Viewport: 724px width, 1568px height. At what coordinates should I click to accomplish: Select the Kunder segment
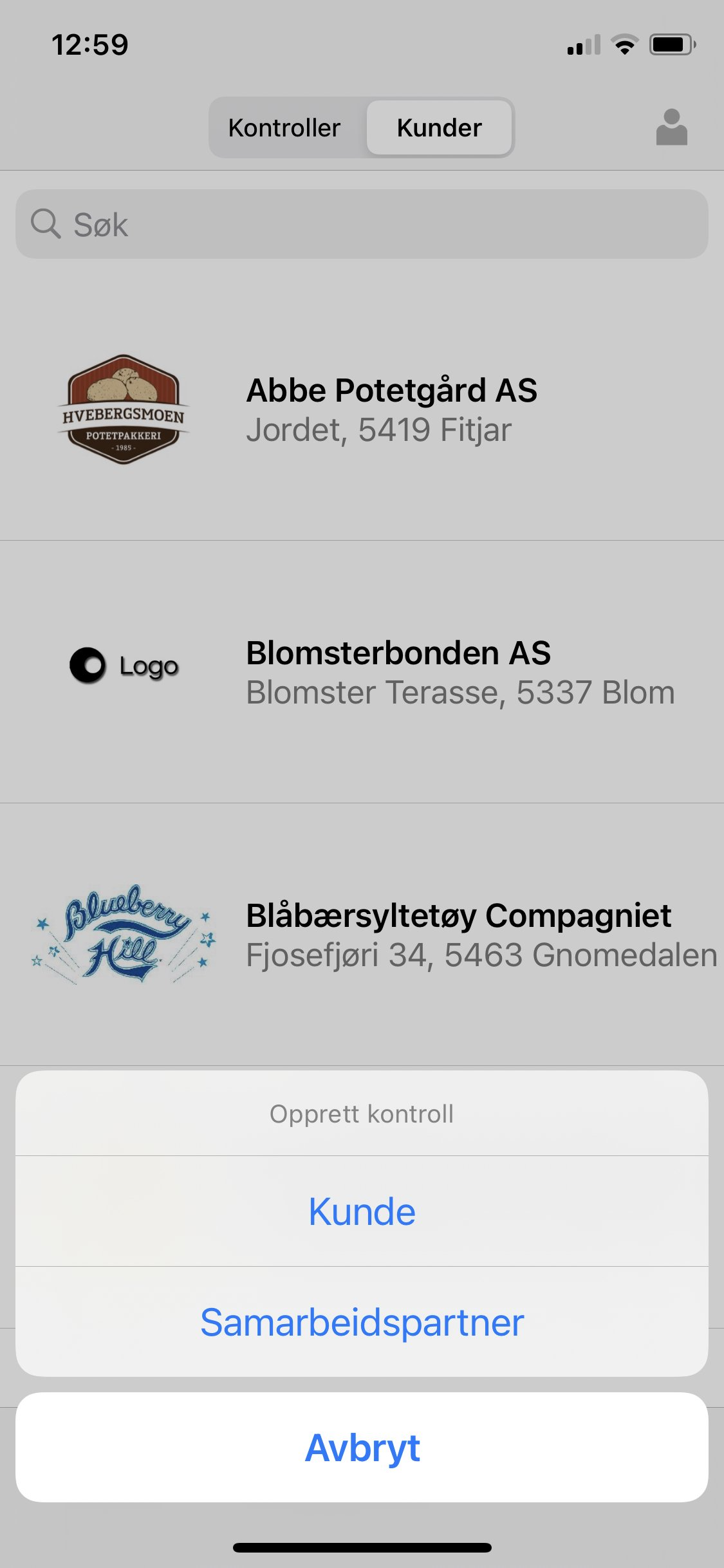[439, 127]
